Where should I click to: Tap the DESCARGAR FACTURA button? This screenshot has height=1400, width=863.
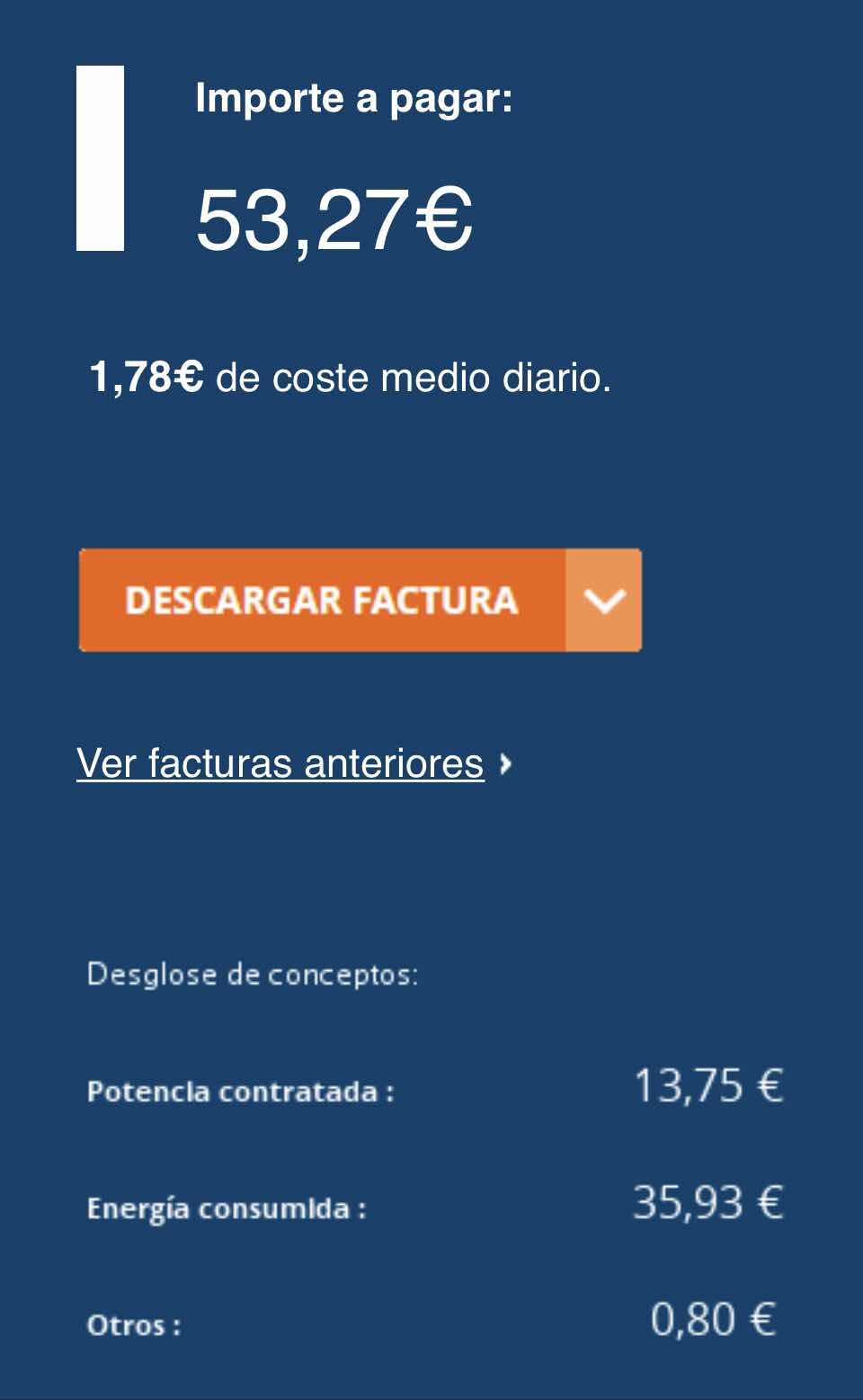pyautogui.click(x=323, y=600)
